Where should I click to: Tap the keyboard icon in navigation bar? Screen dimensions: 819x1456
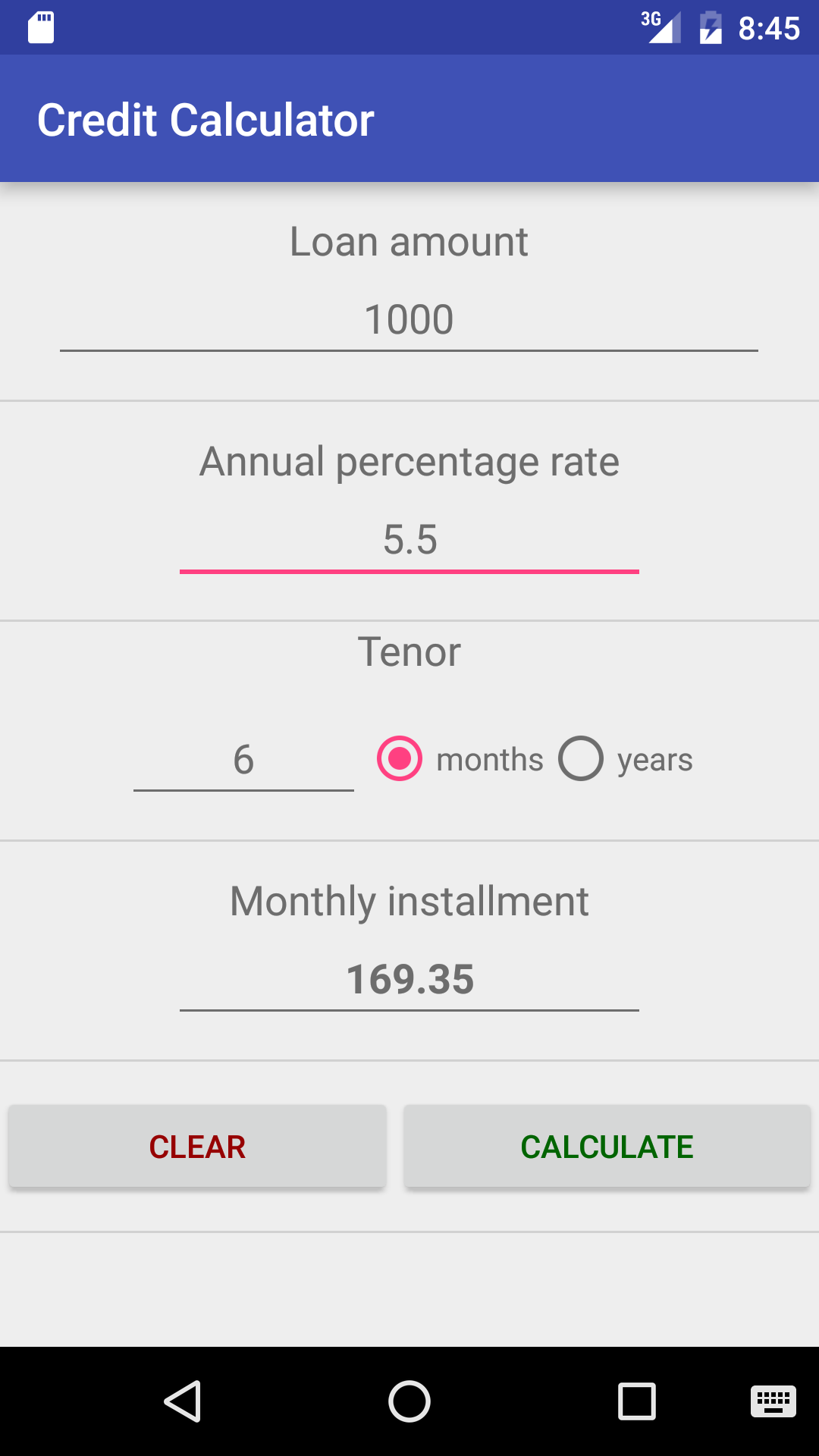pos(773,1401)
